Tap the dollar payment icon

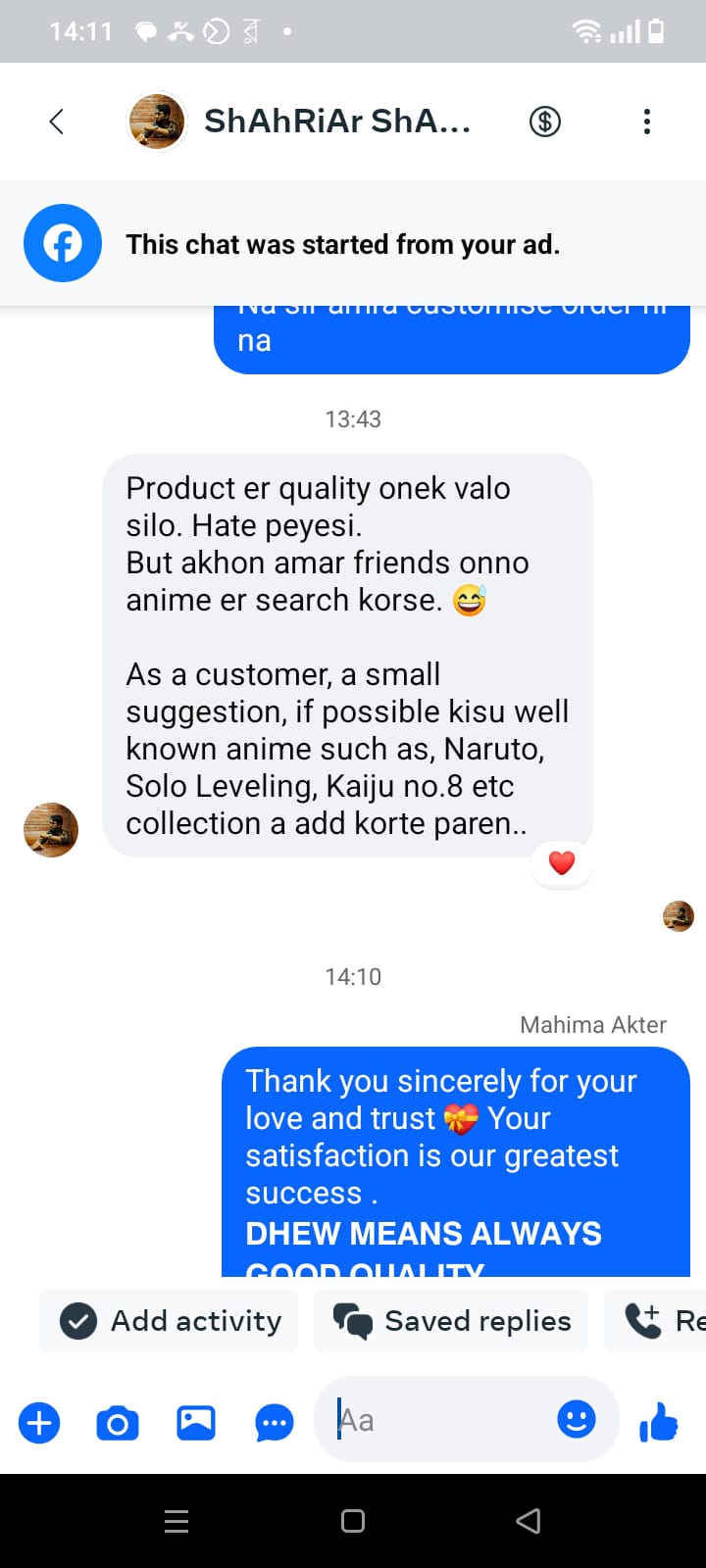click(545, 122)
